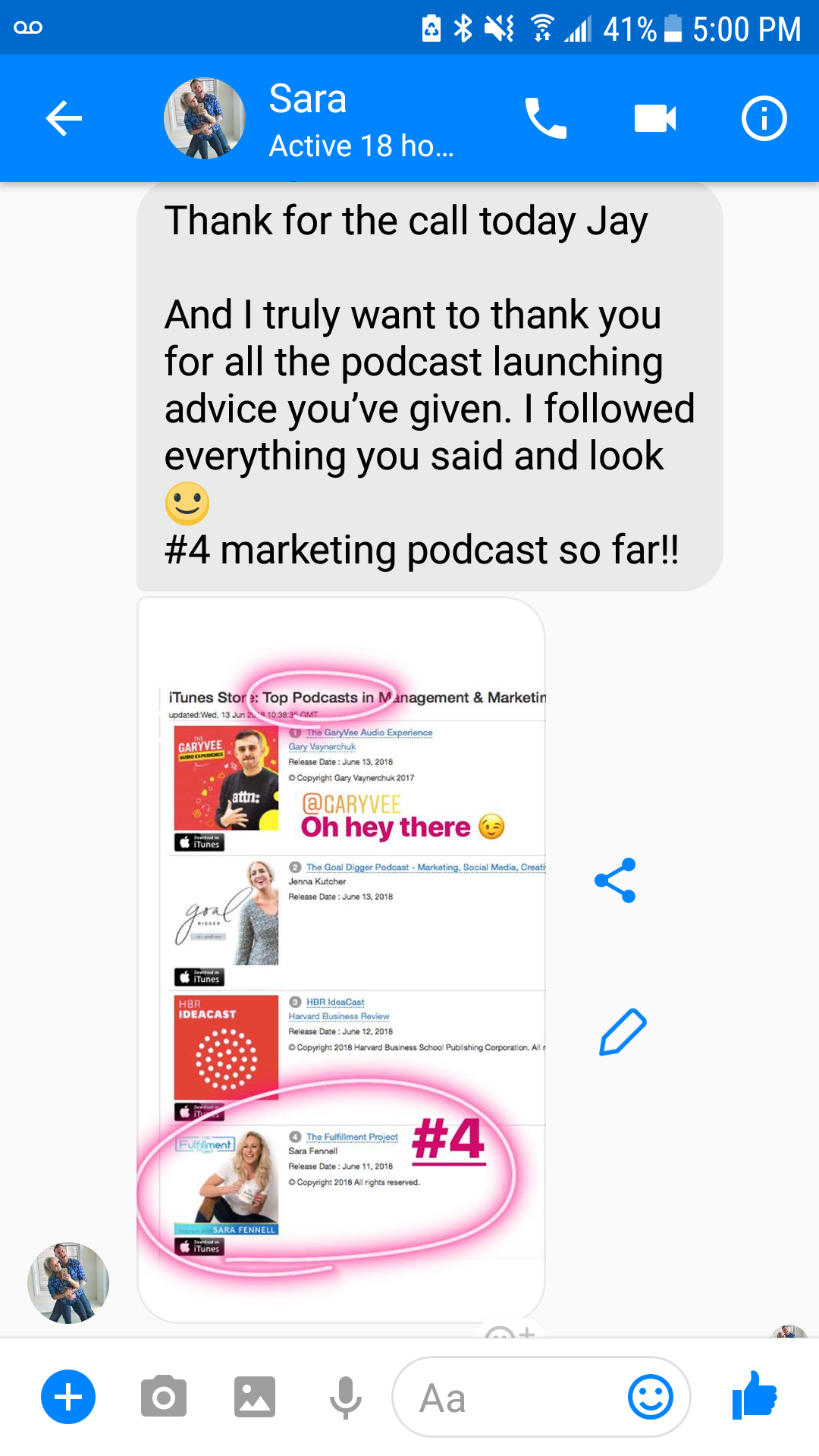This screenshot has width=819, height=1456.
Task: Send a thumbs up like
Action: click(x=755, y=1395)
